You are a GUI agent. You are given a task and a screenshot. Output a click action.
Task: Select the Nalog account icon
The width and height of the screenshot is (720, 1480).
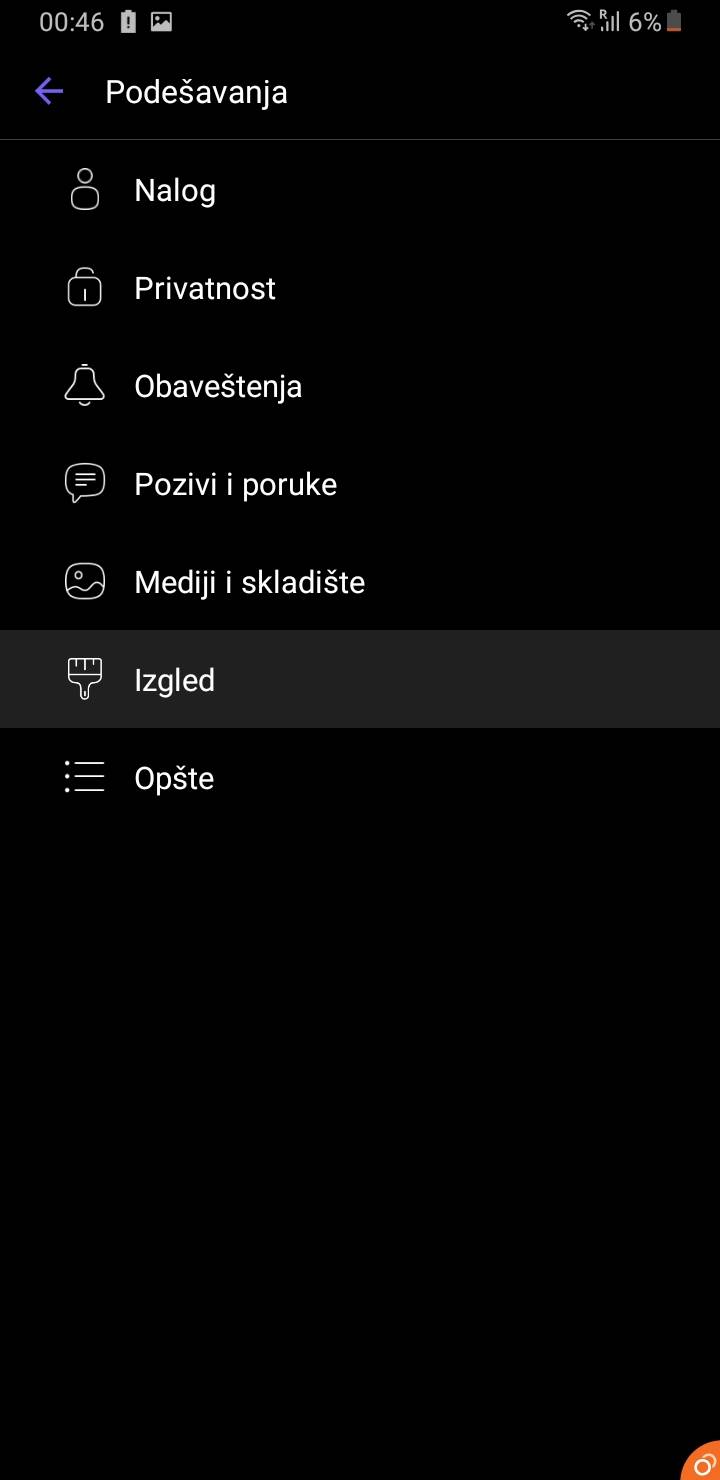pyautogui.click(x=84, y=189)
